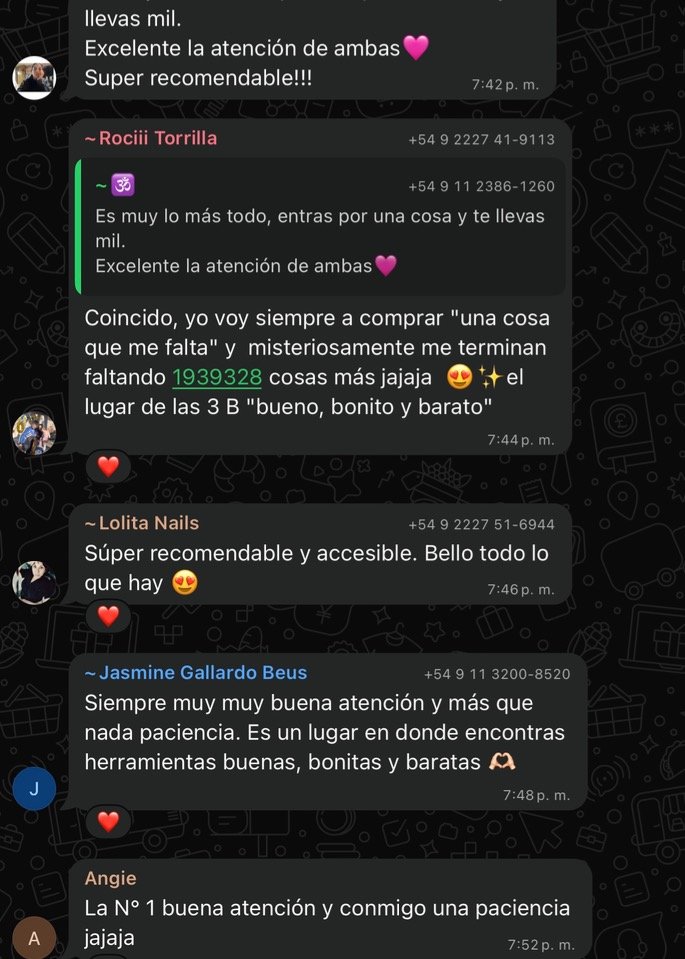
Task: Open avatar beside the Super recomendable message
Action: (x=34, y=78)
